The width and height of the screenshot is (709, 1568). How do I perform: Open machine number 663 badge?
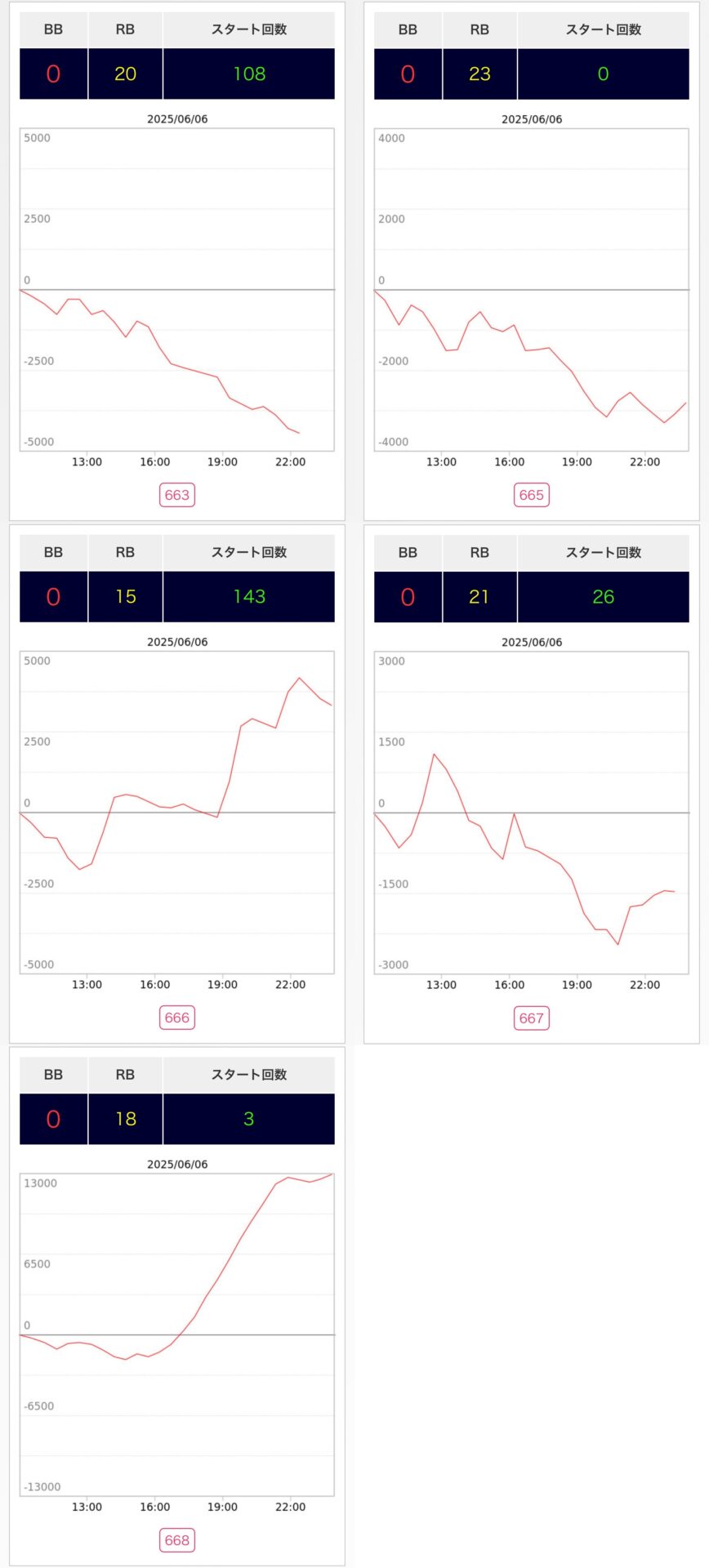pos(177,495)
